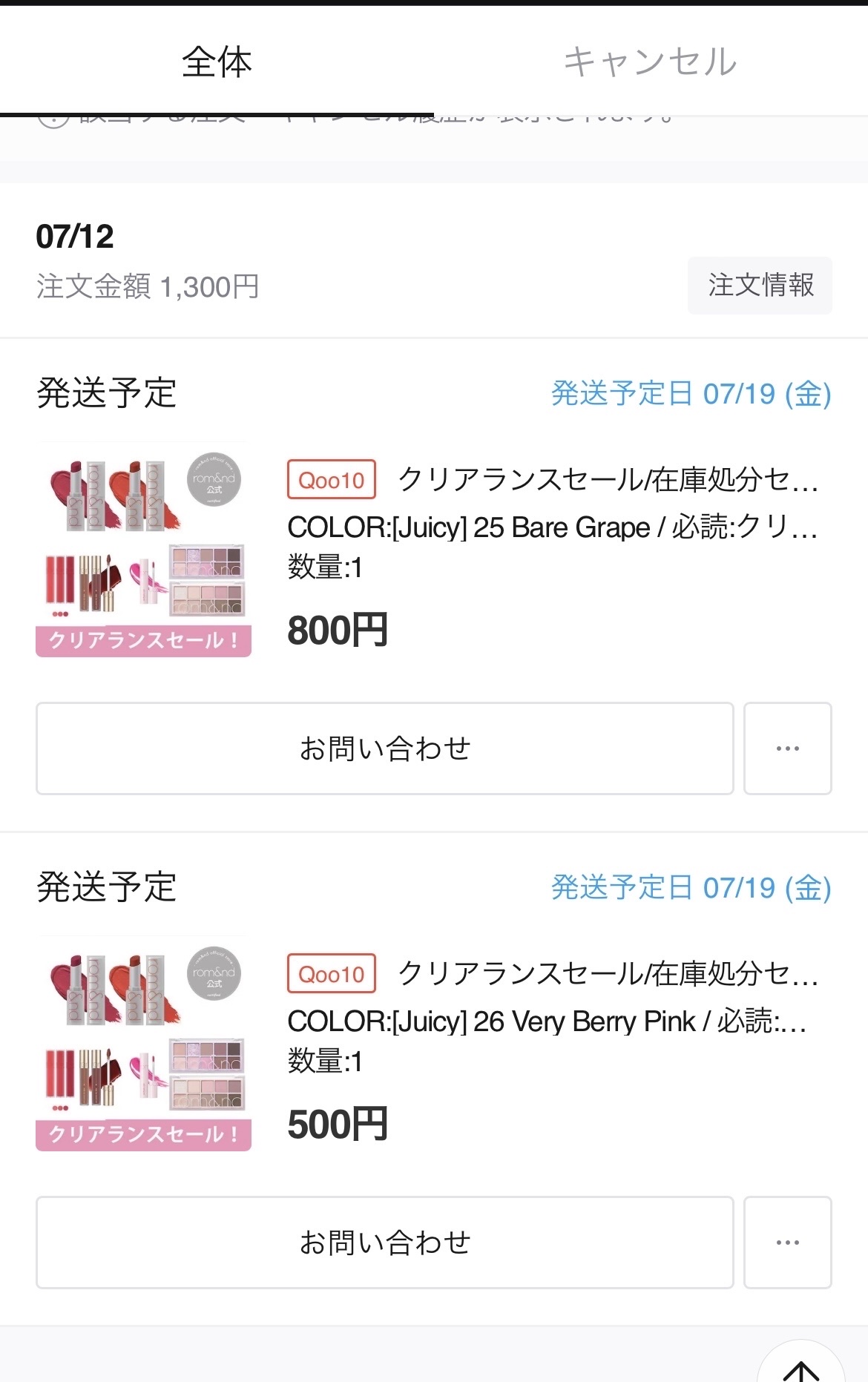Tap お問い合わせ for the Very Berry Pink order
Viewport: 868px width, 1382px height.
[x=384, y=1243]
